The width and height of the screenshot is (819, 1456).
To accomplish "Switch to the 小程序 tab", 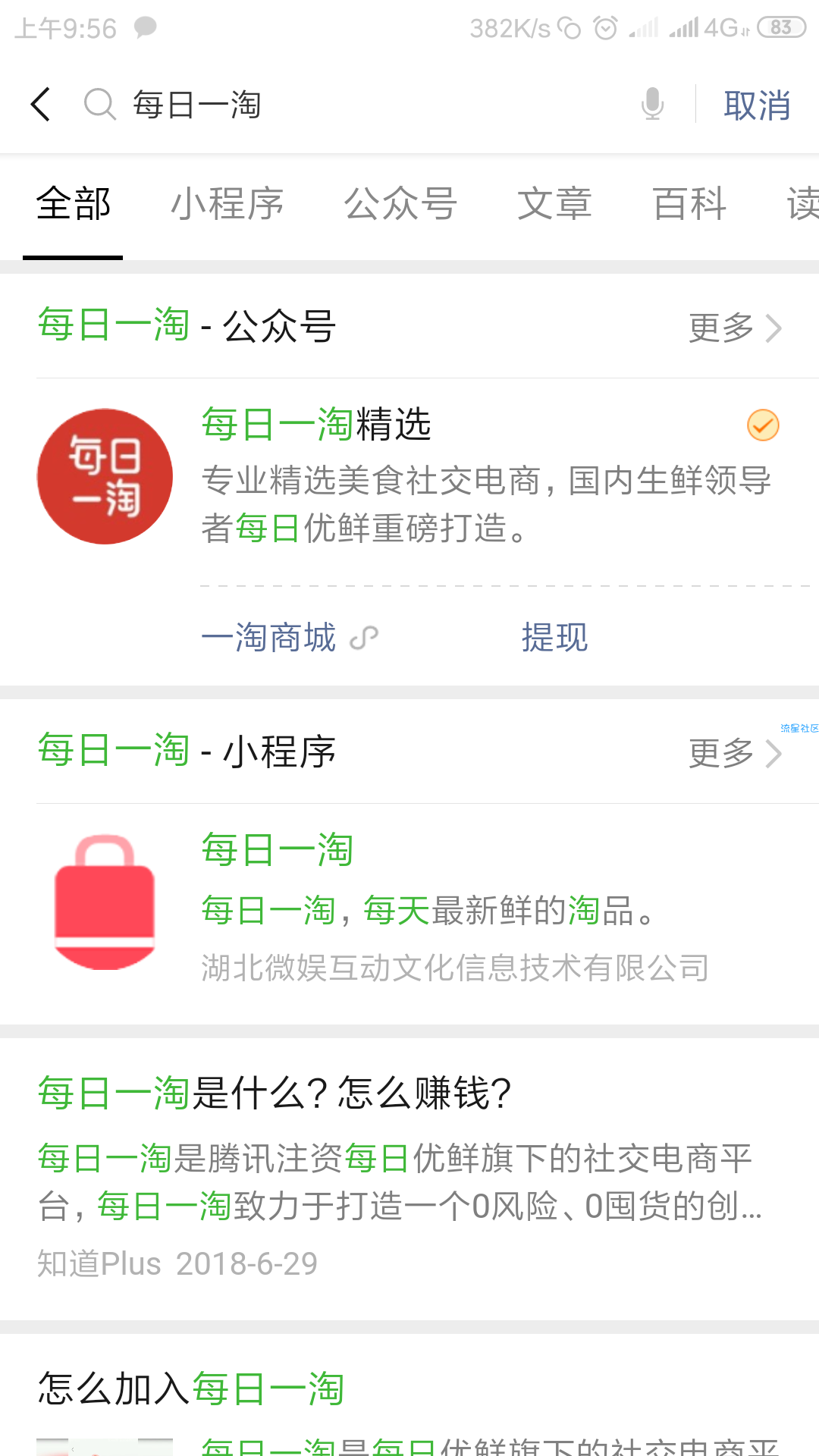I will pyautogui.click(x=227, y=204).
